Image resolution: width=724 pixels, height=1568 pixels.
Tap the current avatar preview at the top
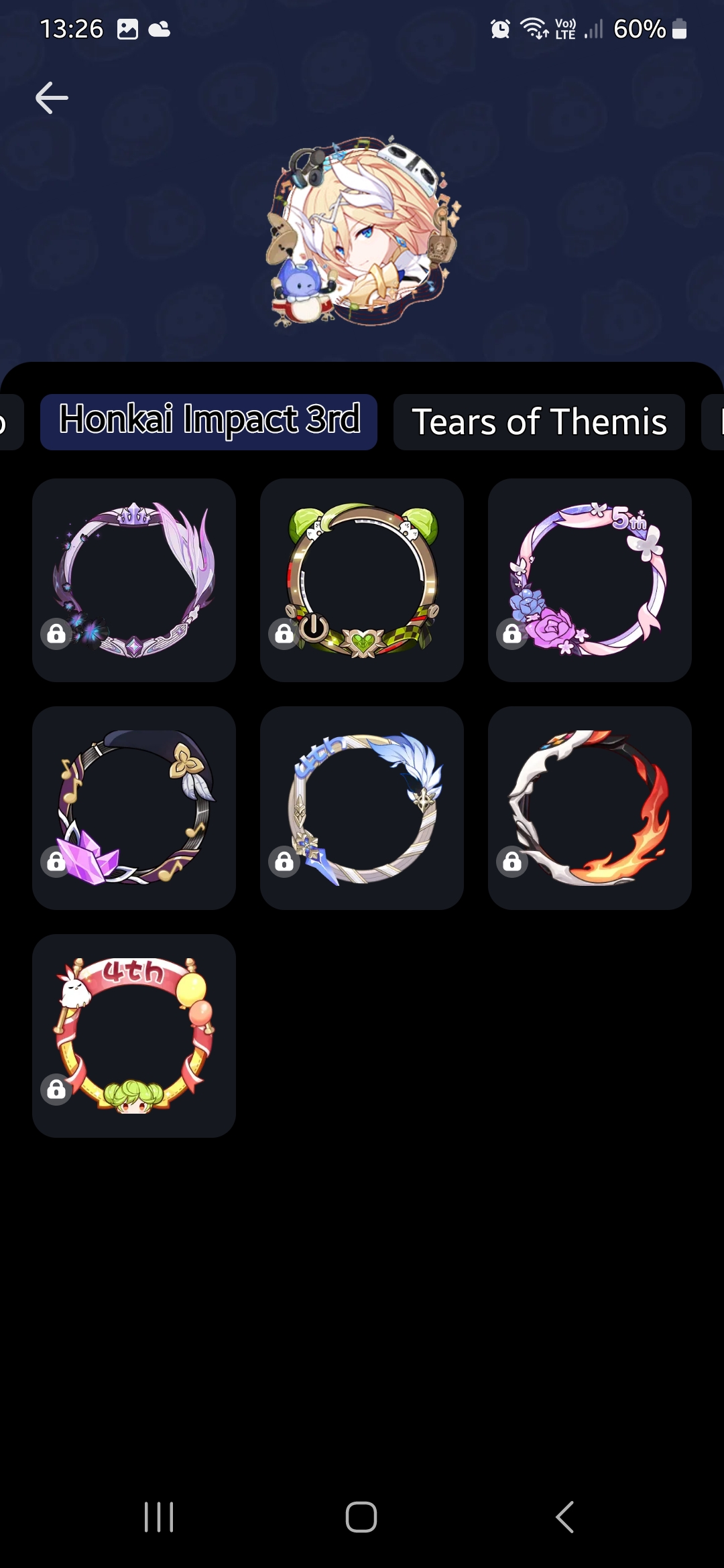(x=362, y=235)
